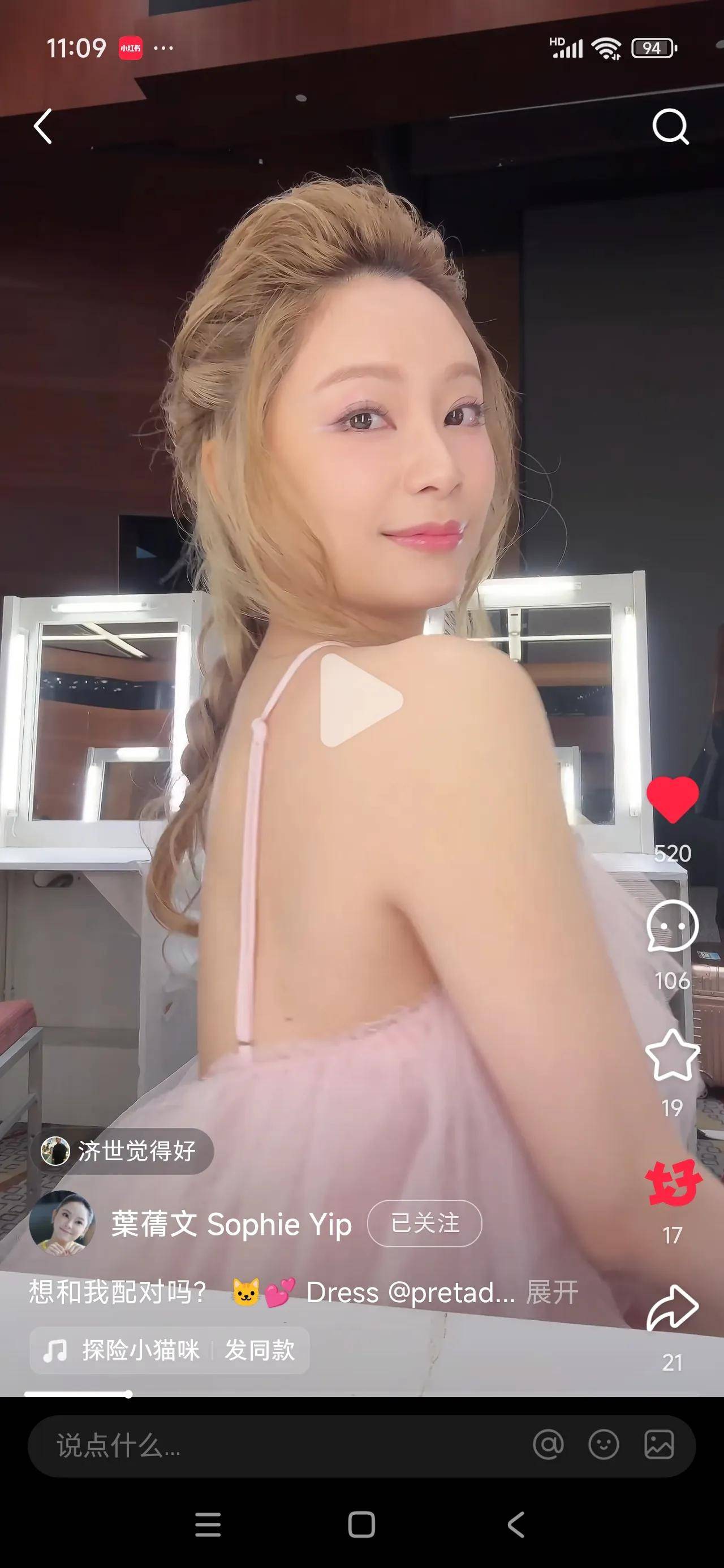Go back using the top-left arrow
Image resolution: width=724 pixels, height=1568 pixels.
pos(42,127)
